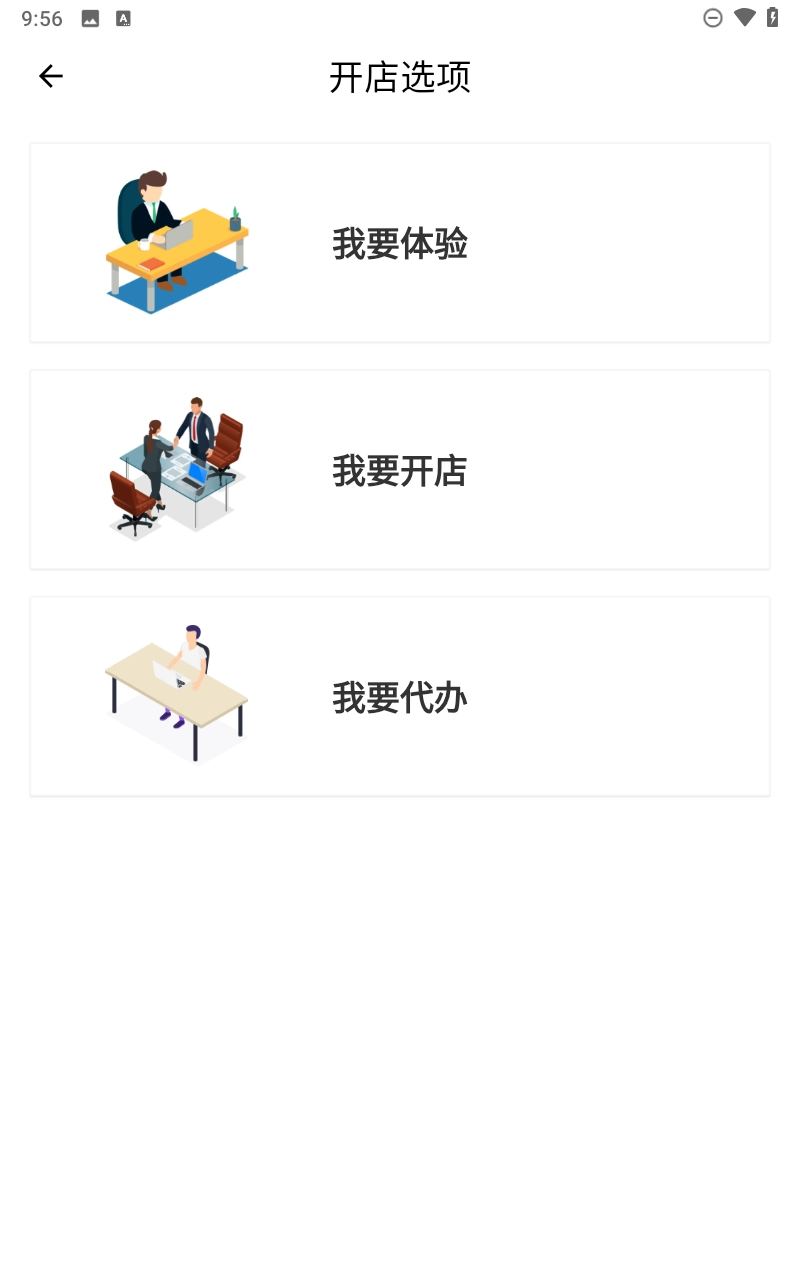Tap the clock showing 9:56
The height and width of the screenshot is (1280, 800).
pos(41,17)
